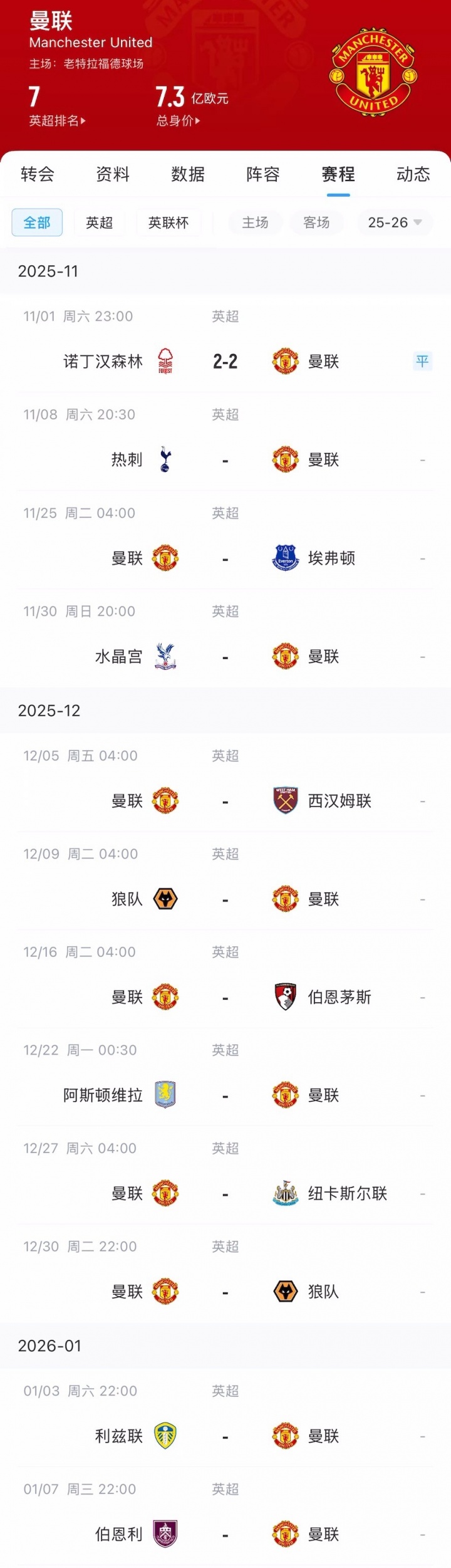Expand the 25-26 season dropdown
451x1568 pixels.
click(x=395, y=222)
